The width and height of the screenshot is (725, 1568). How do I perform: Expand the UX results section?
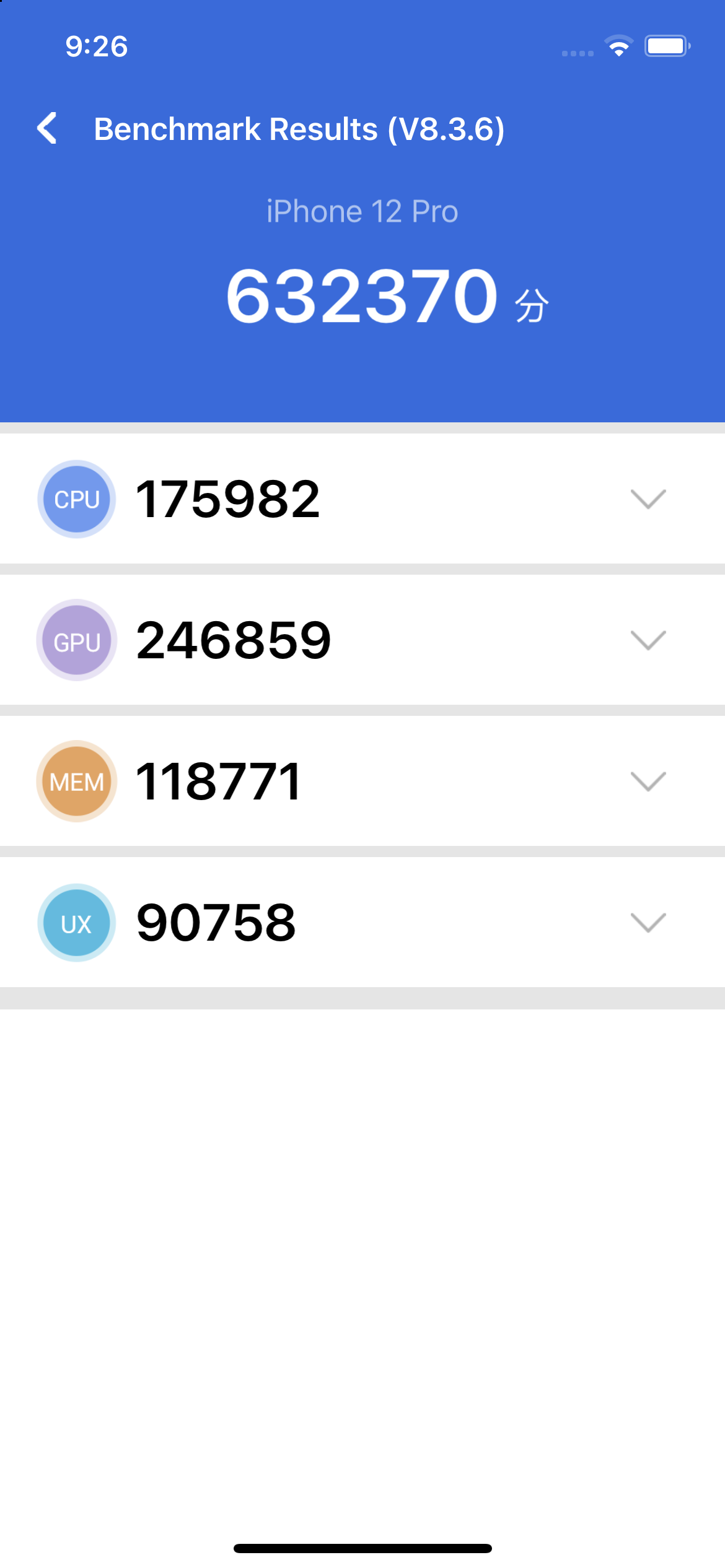pyautogui.click(x=648, y=923)
